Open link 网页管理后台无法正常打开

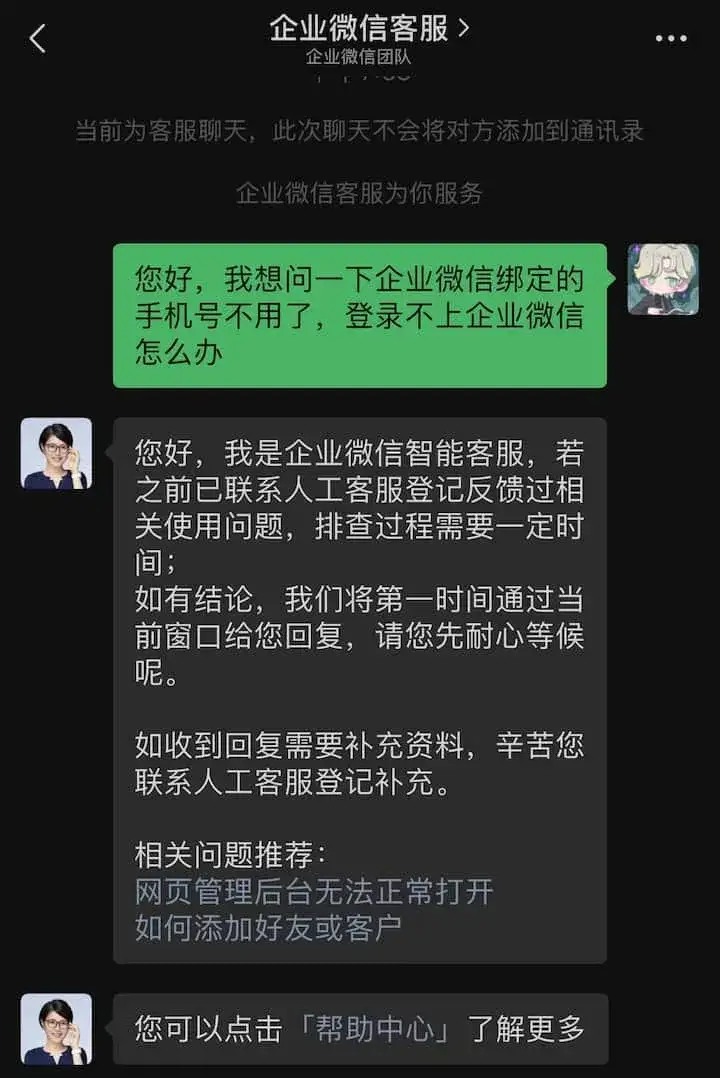tap(314, 891)
